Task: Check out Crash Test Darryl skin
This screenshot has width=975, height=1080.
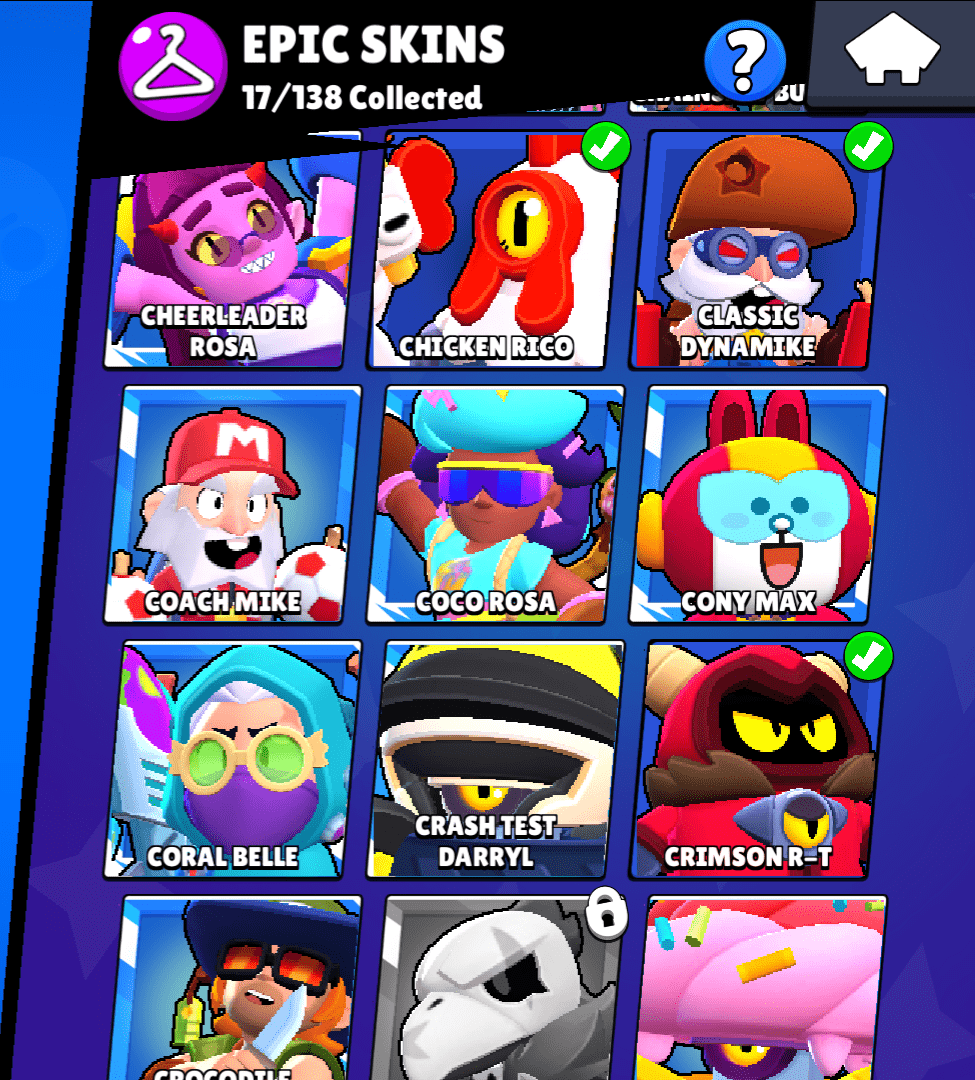Action: tap(496, 760)
